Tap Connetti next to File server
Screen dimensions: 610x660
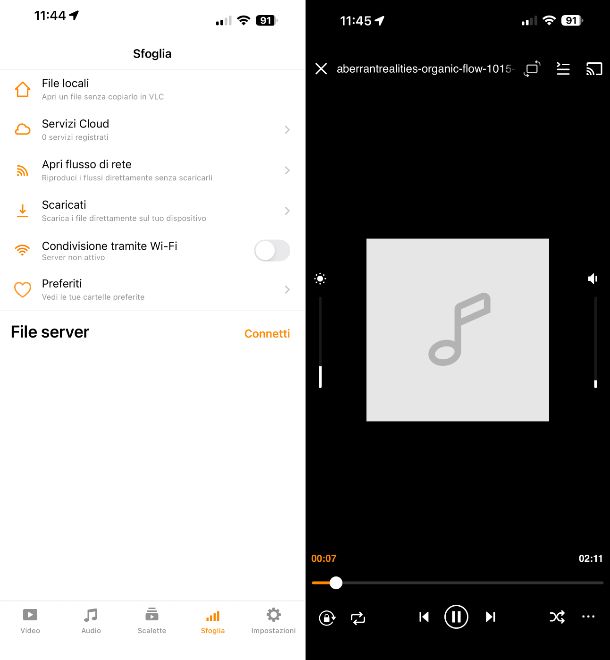point(267,334)
